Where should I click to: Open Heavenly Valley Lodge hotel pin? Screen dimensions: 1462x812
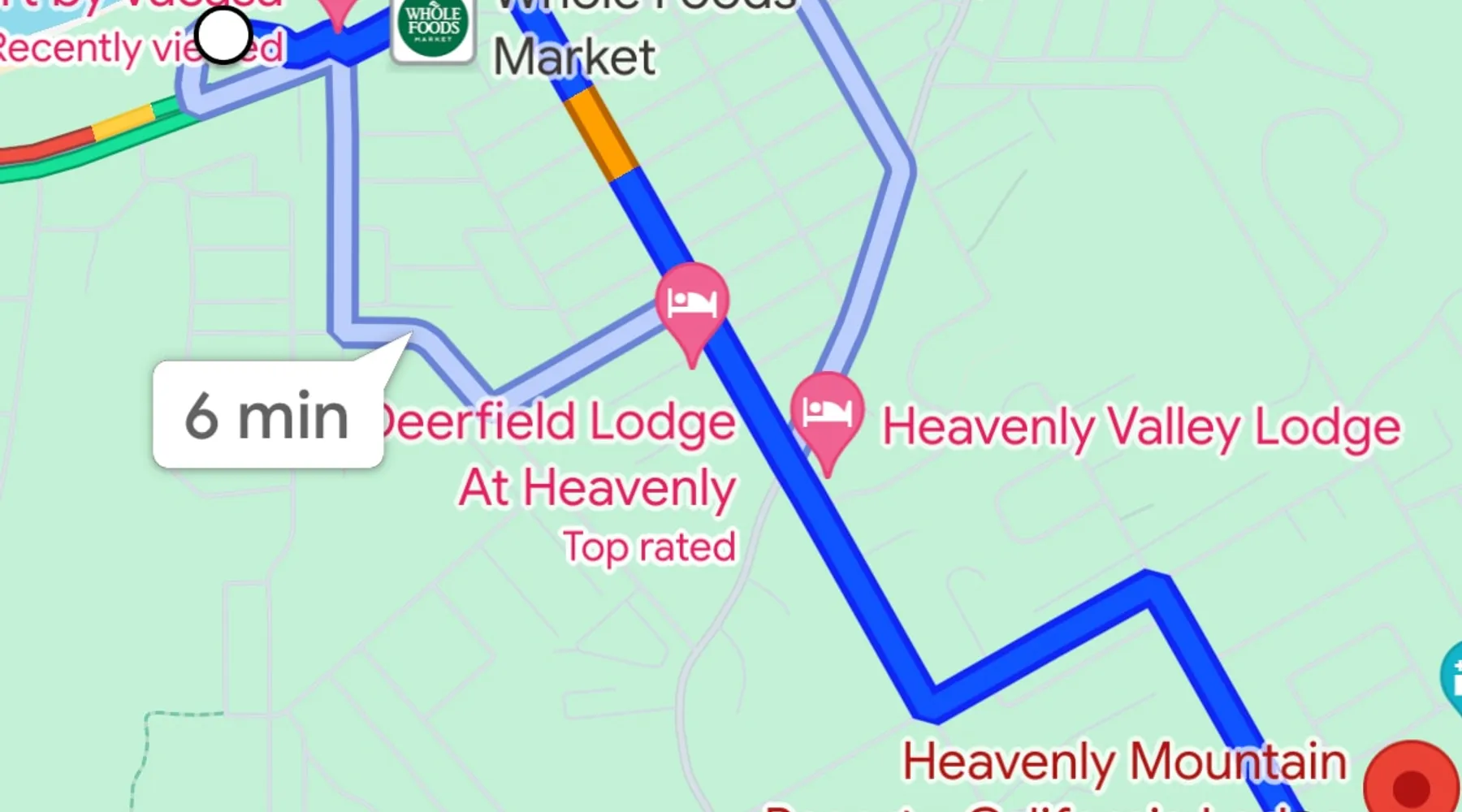click(x=827, y=412)
